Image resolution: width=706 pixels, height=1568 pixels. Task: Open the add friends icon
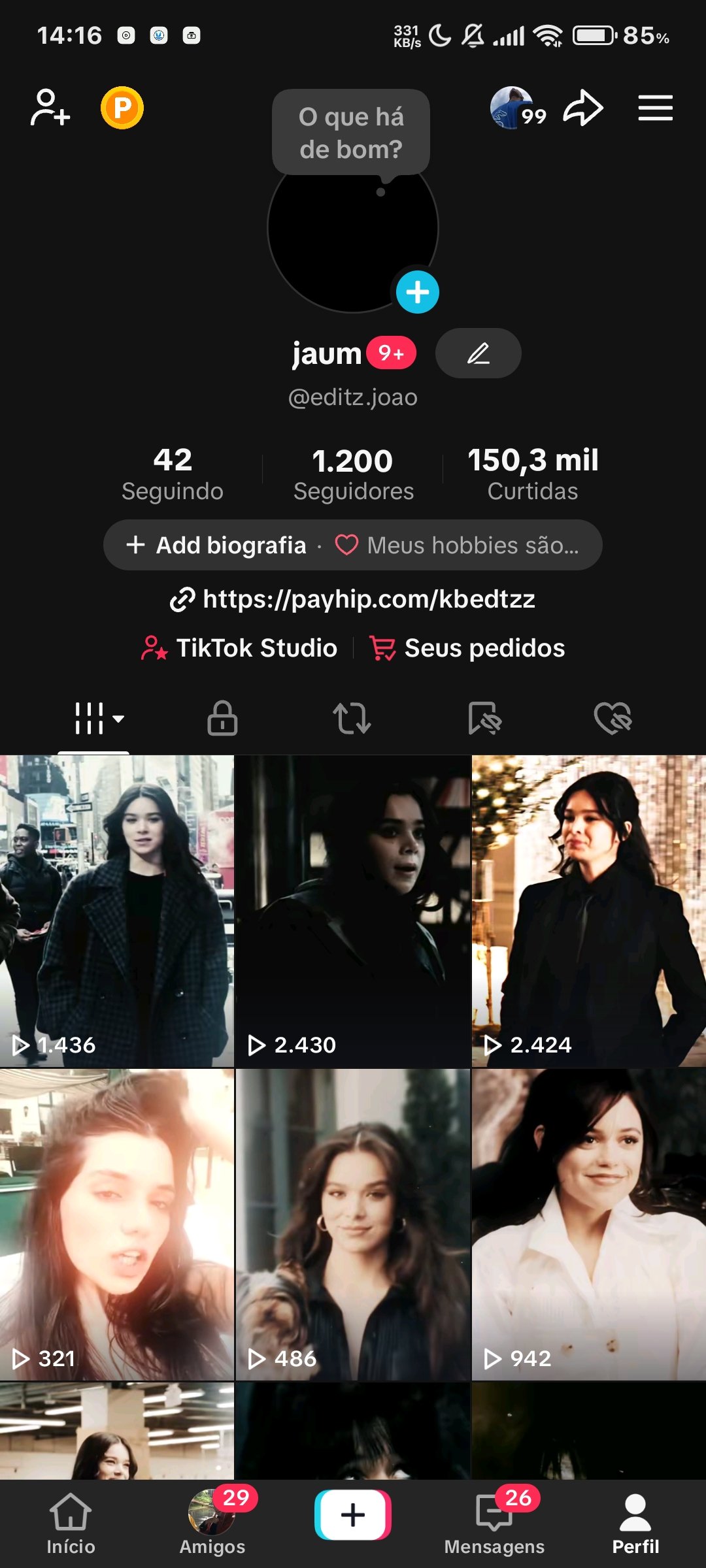click(x=50, y=108)
